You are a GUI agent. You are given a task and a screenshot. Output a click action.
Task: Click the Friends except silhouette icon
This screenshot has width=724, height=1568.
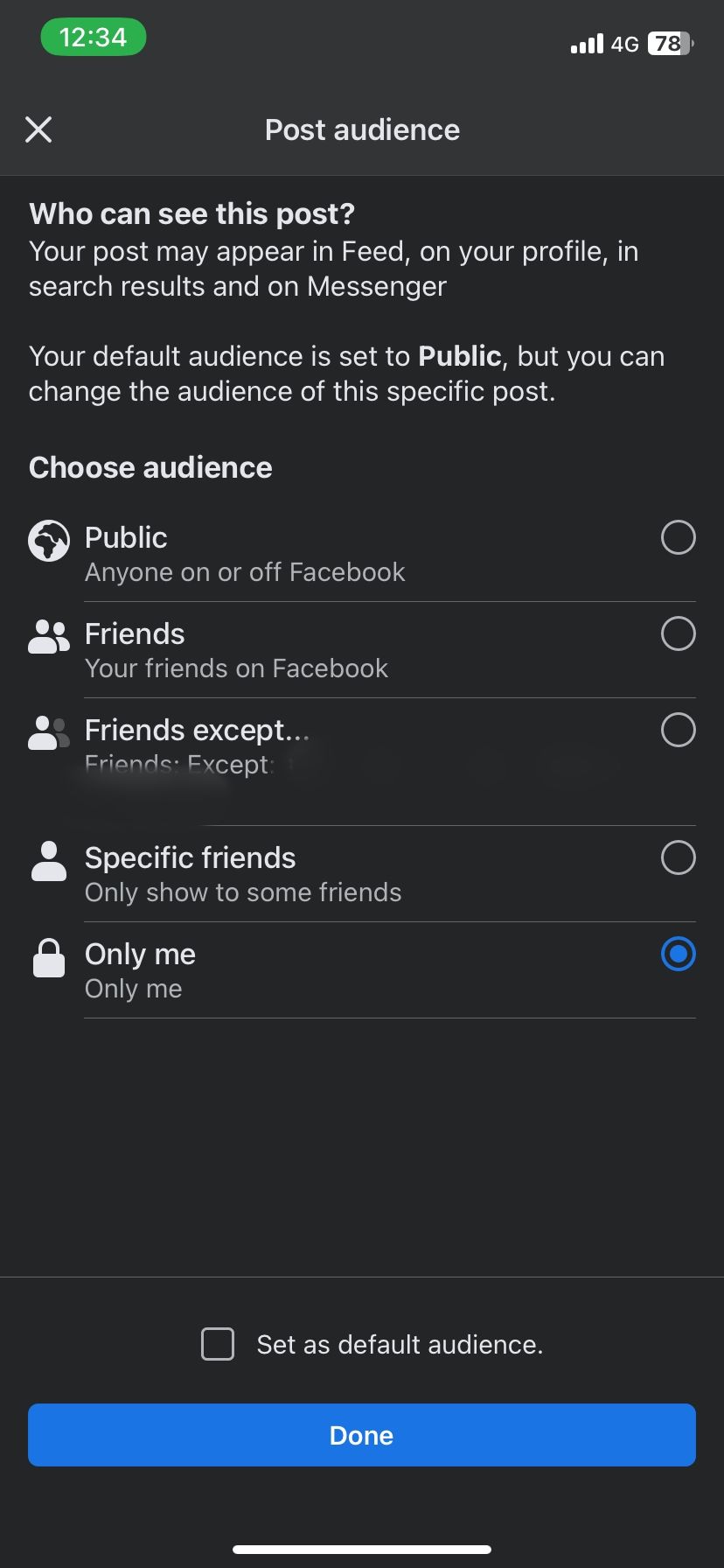[48, 732]
